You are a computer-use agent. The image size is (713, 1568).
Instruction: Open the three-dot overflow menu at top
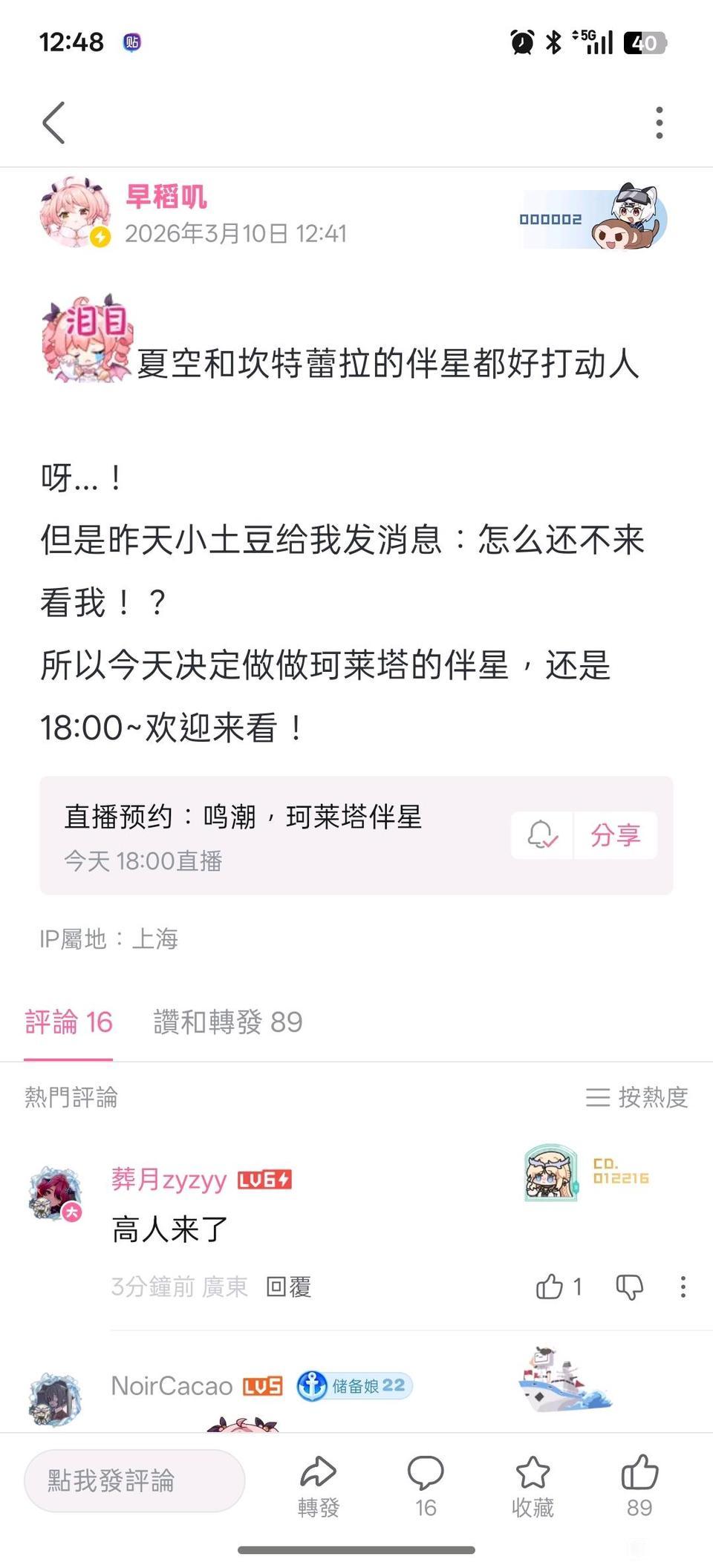[659, 122]
